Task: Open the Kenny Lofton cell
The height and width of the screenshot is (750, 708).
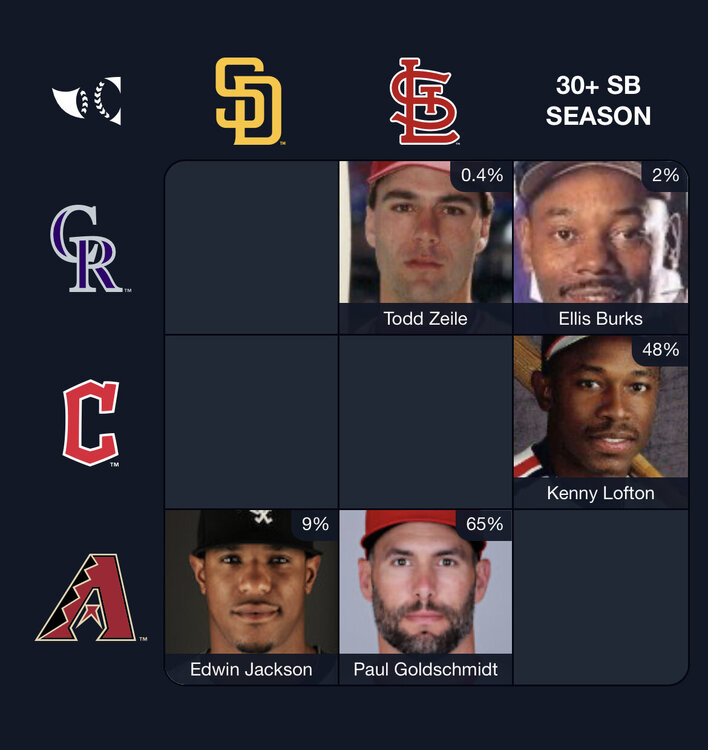Action: [x=601, y=422]
